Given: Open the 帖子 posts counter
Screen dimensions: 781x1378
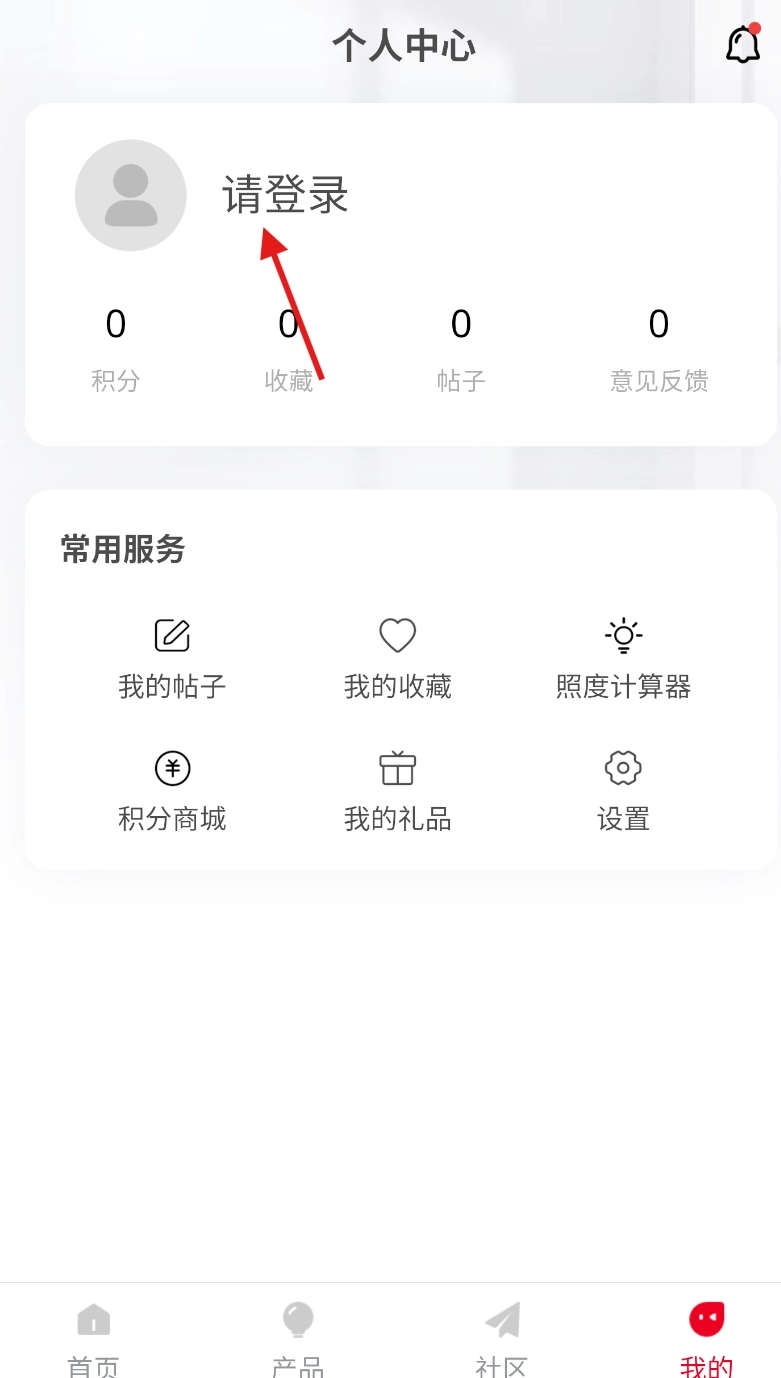Looking at the screenshot, I should click(x=461, y=348).
